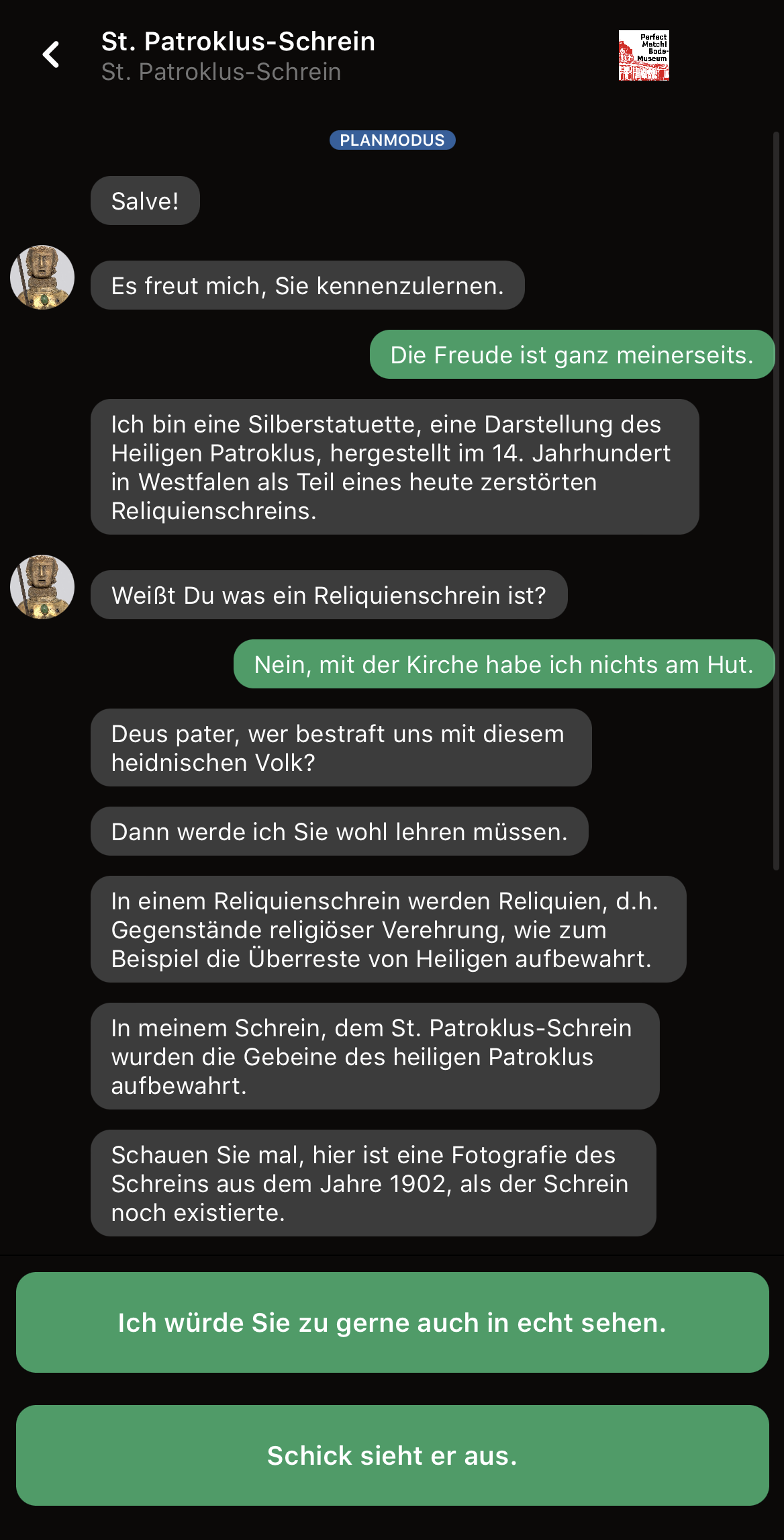784x1540 pixels.
Task: Choose the answer 'Schick sieht er aus.'
Action: click(x=392, y=1455)
